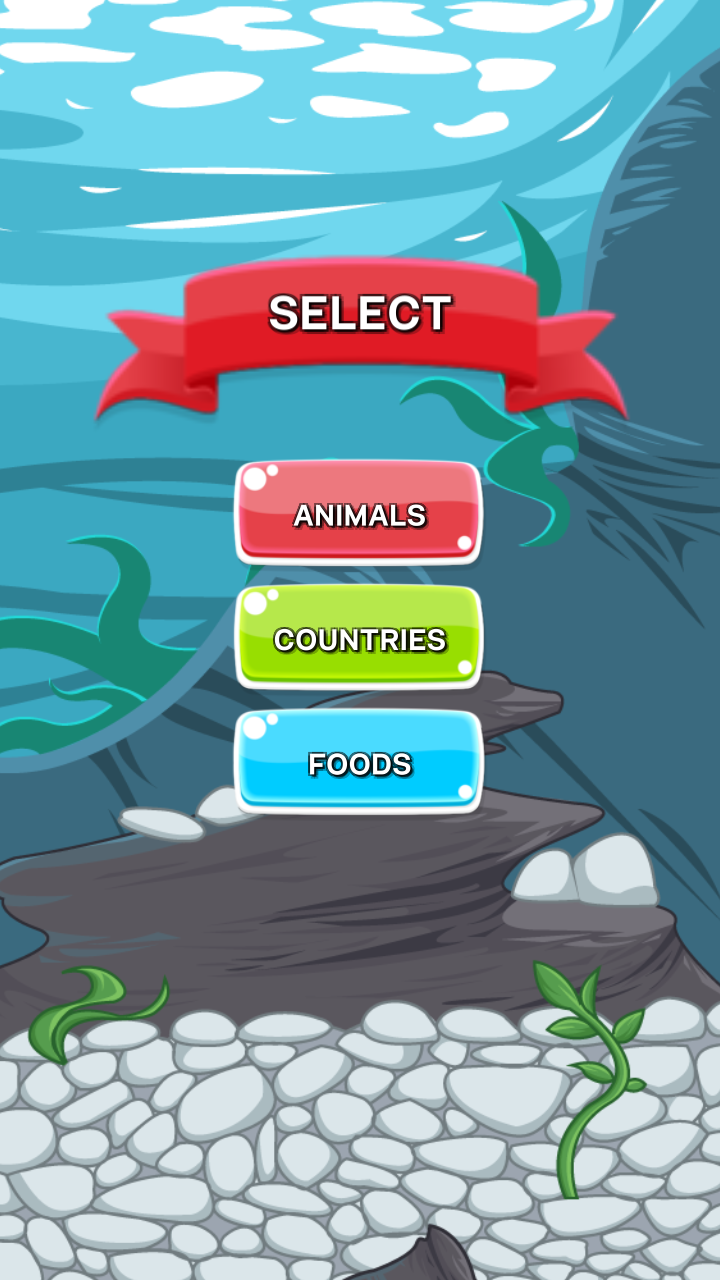
Task: Pick the Foods category
Action: [x=359, y=762]
